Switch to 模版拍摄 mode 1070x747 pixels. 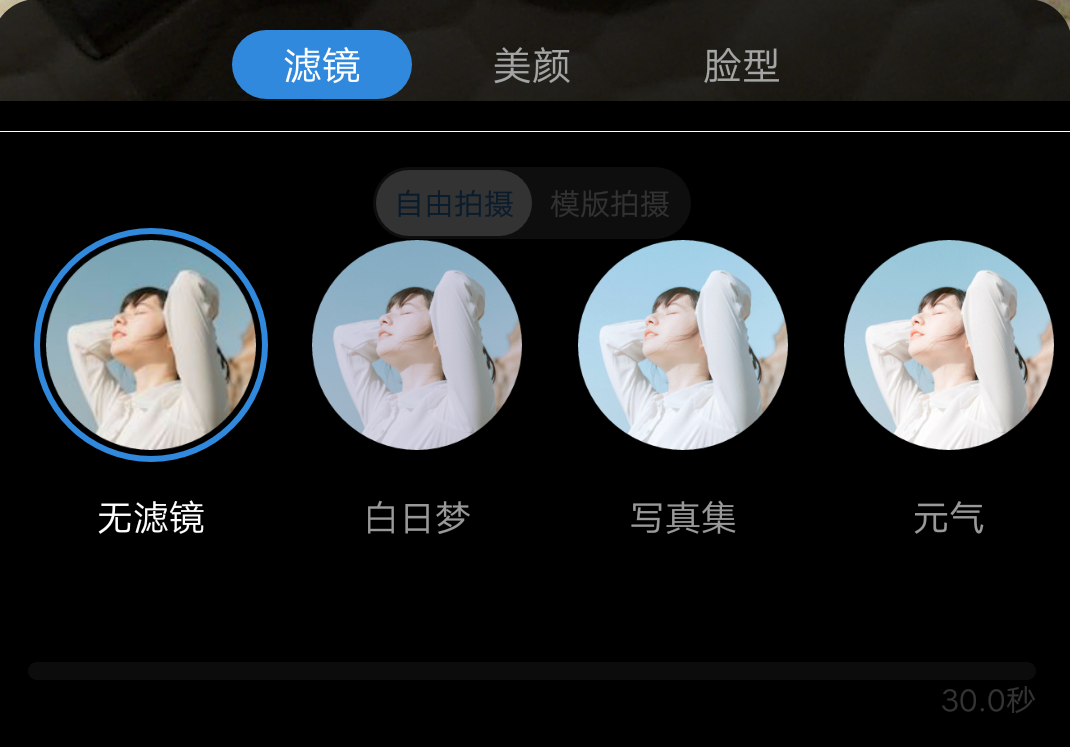pyautogui.click(x=609, y=204)
